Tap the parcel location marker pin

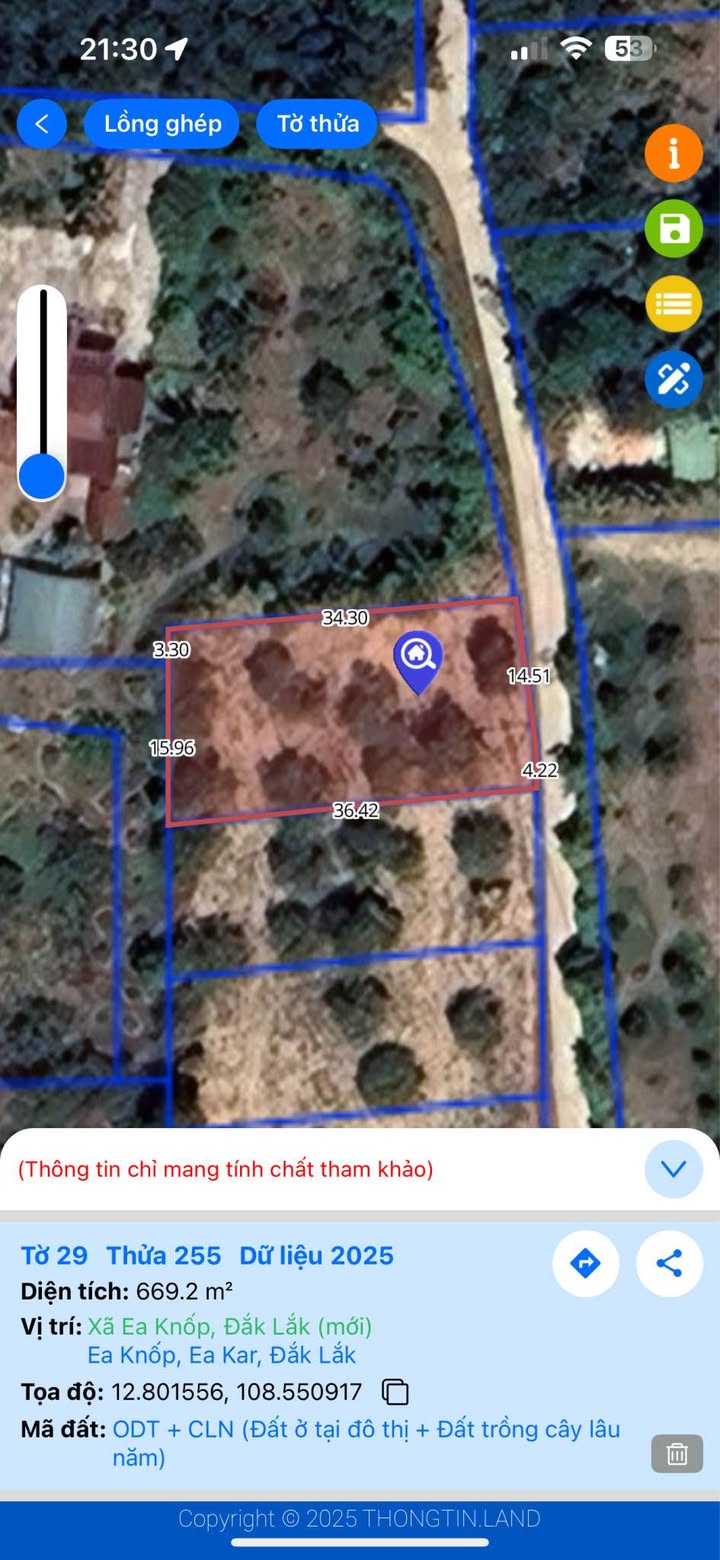click(x=417, y=661)
